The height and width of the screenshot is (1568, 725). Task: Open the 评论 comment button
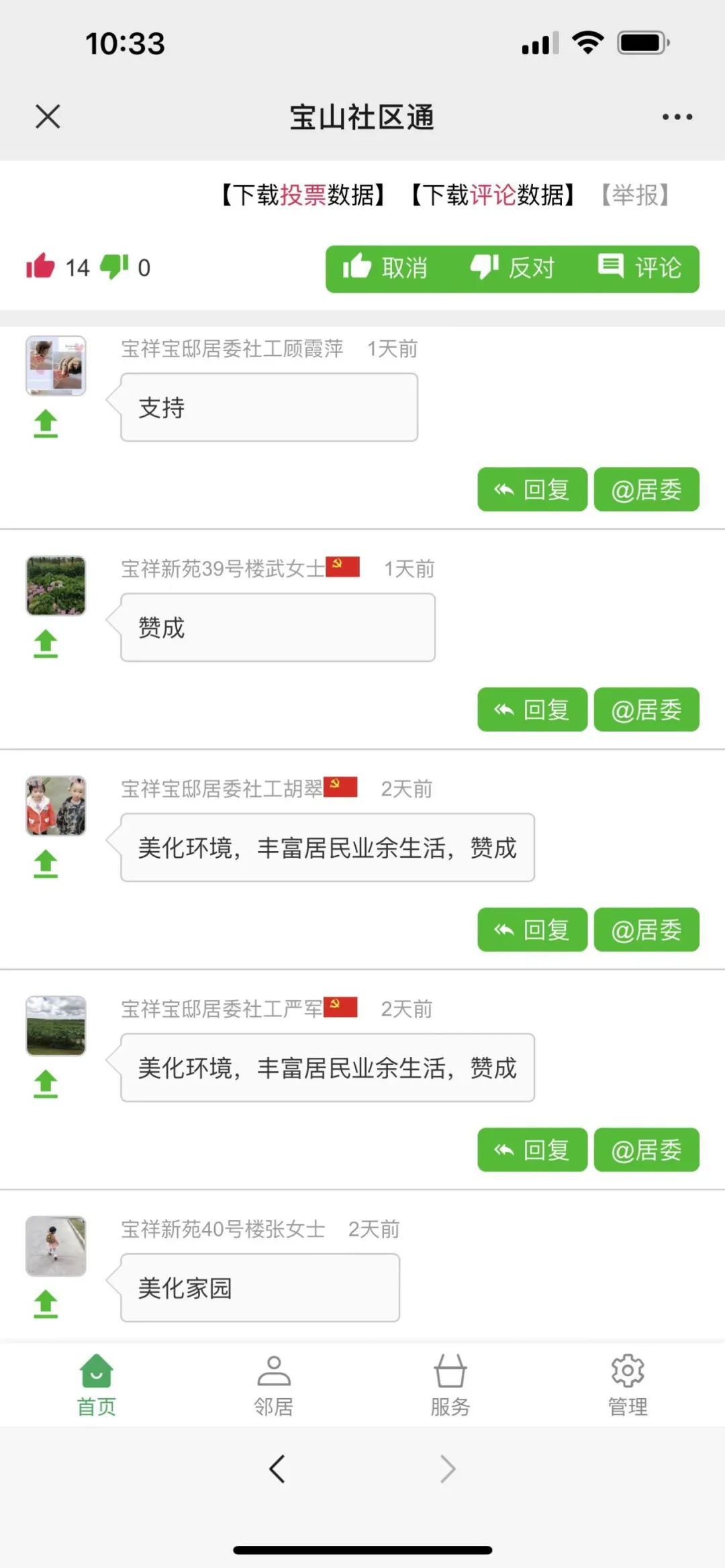coord(640,268)
